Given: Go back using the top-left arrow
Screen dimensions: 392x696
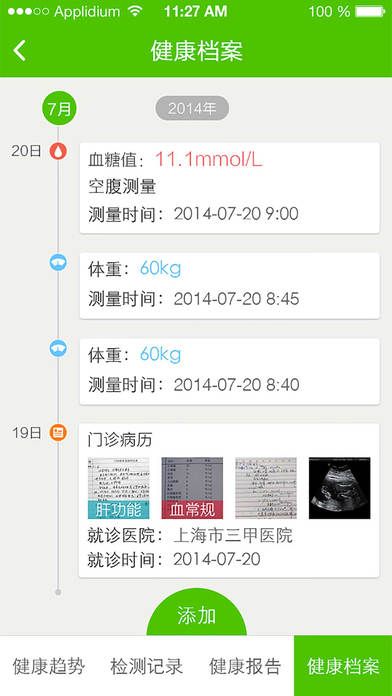Looking at the screenshot, I should 20,51.
